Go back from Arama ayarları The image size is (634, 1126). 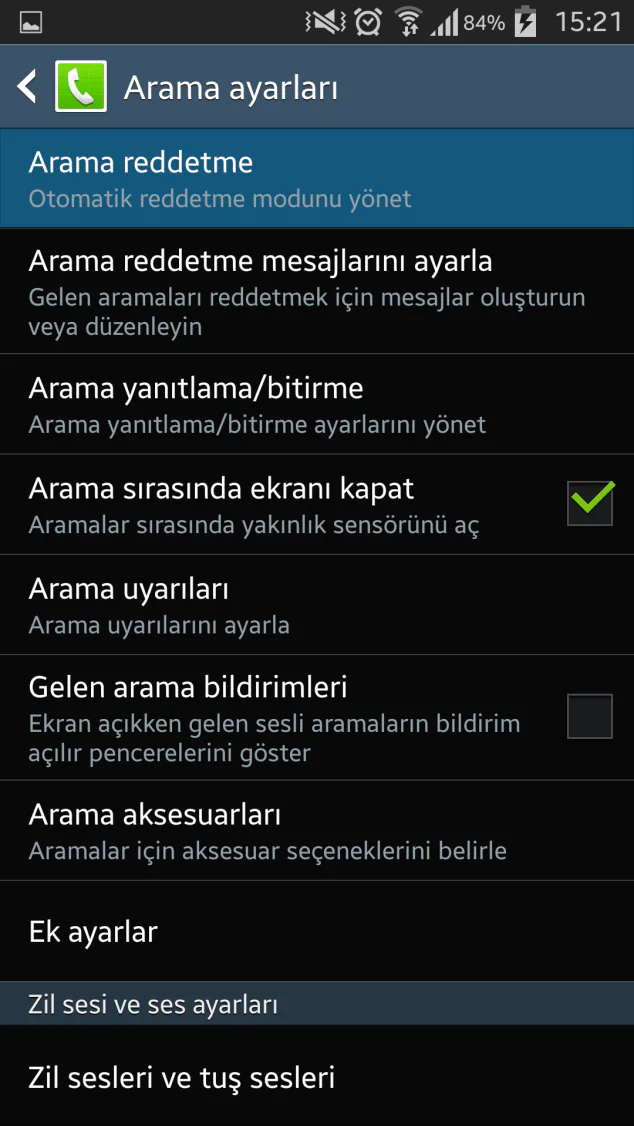pos(28,87)
